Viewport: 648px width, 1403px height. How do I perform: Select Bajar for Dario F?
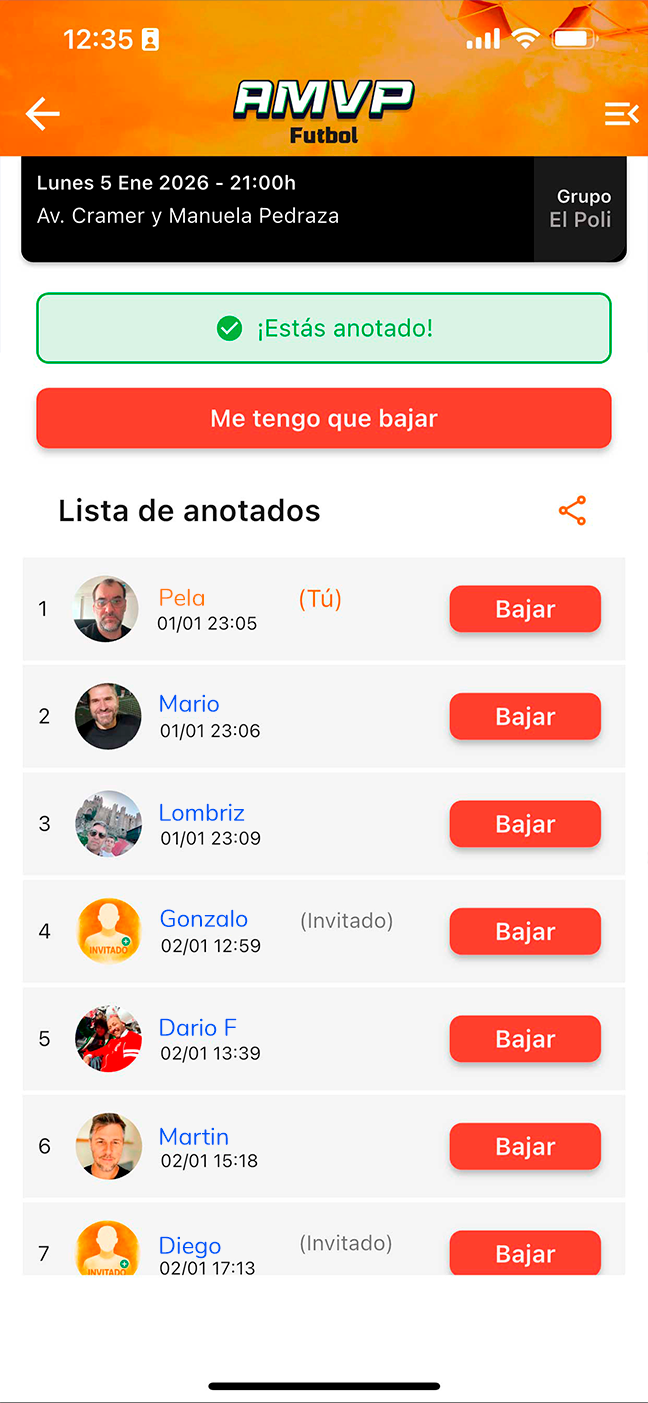[525, 1039]
